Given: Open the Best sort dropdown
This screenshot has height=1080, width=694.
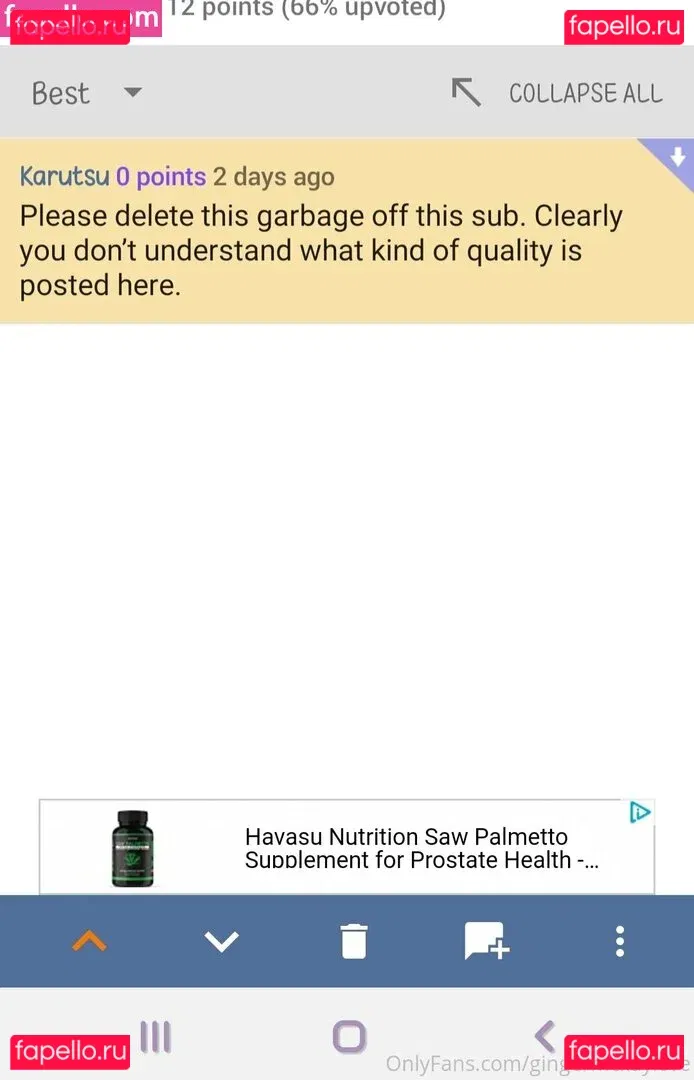Looking at the screenshot, I should click(x=86, y=94).
